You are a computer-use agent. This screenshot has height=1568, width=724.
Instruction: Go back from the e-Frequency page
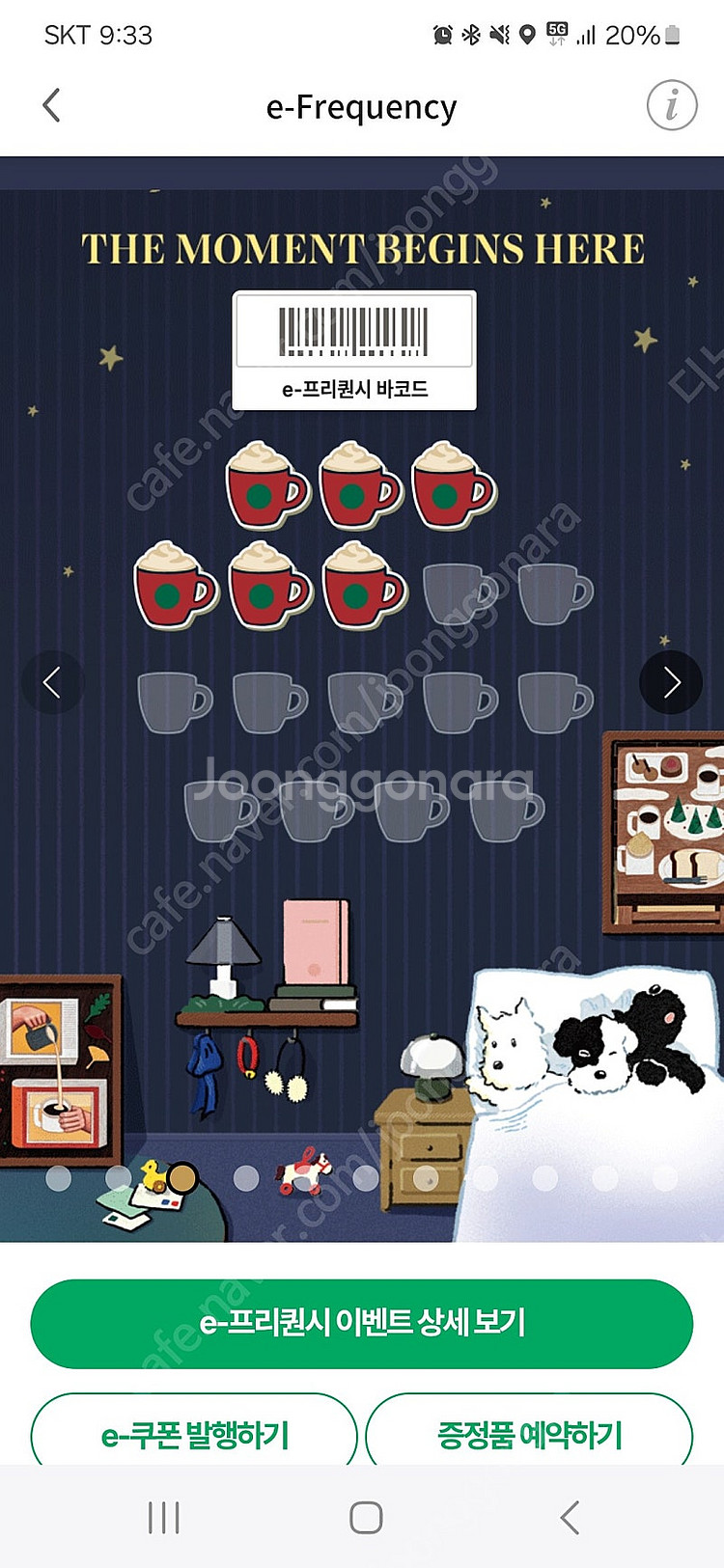(52, 105)
